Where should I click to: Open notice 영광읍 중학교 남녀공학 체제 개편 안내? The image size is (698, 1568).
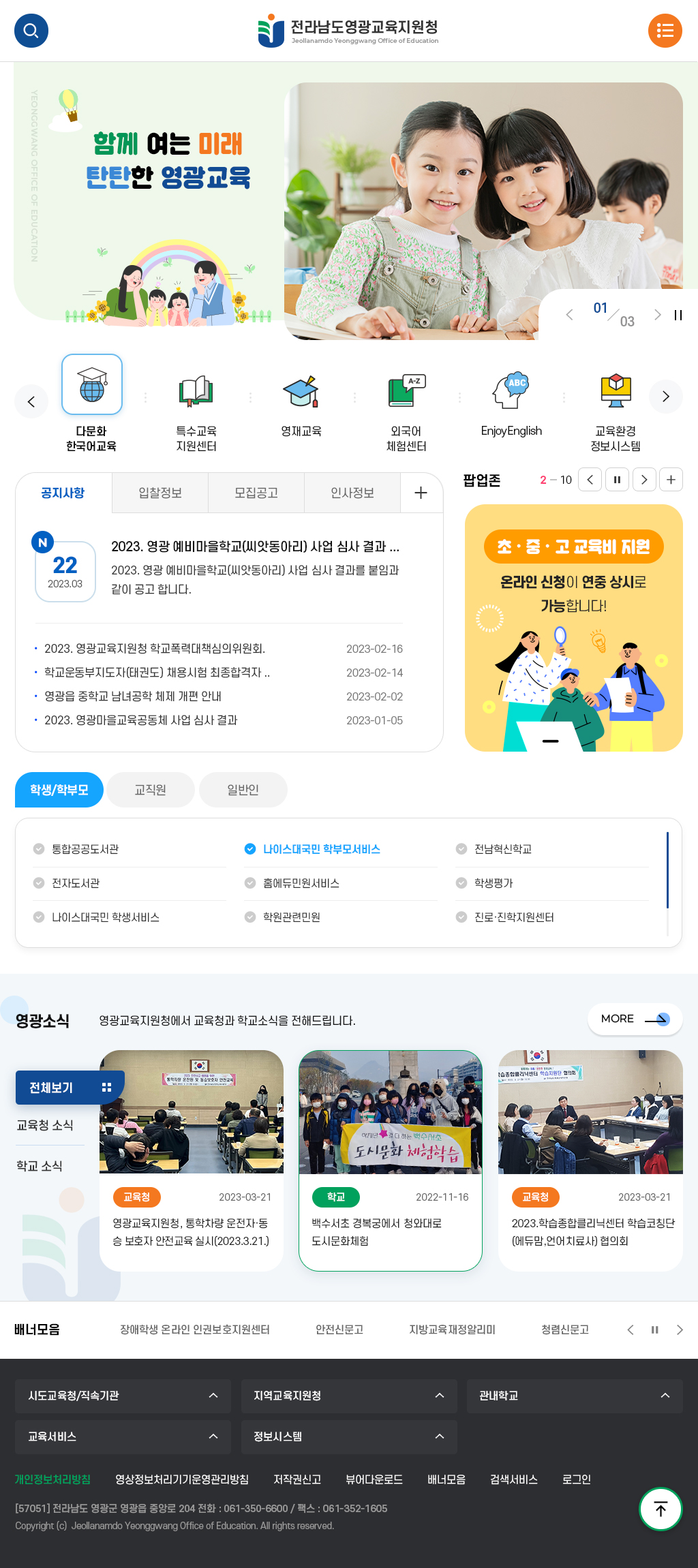click(x=133, y=696)
